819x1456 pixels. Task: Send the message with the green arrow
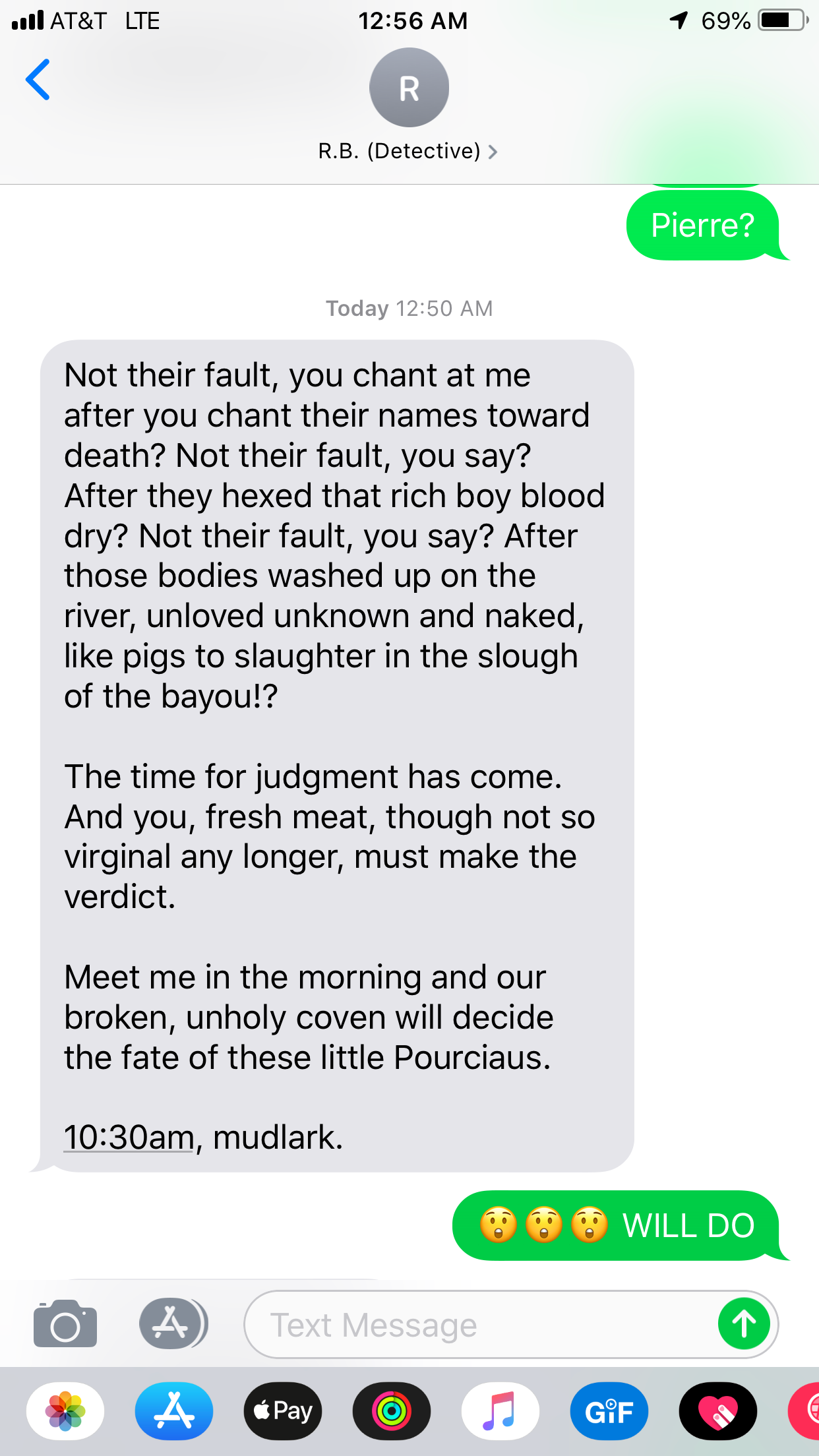click(x=744, y=1324)
